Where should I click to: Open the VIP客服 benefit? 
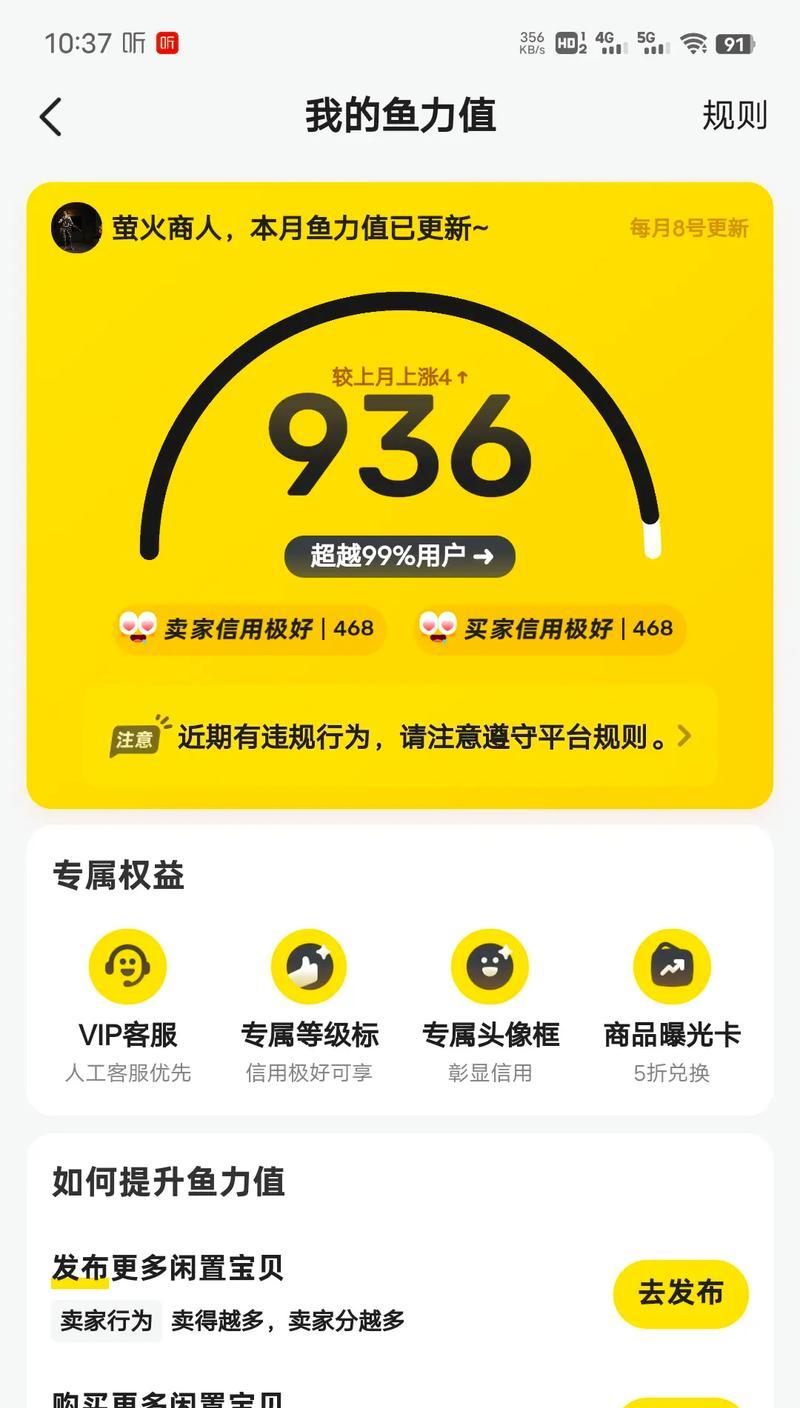(x=127, y=1005)
